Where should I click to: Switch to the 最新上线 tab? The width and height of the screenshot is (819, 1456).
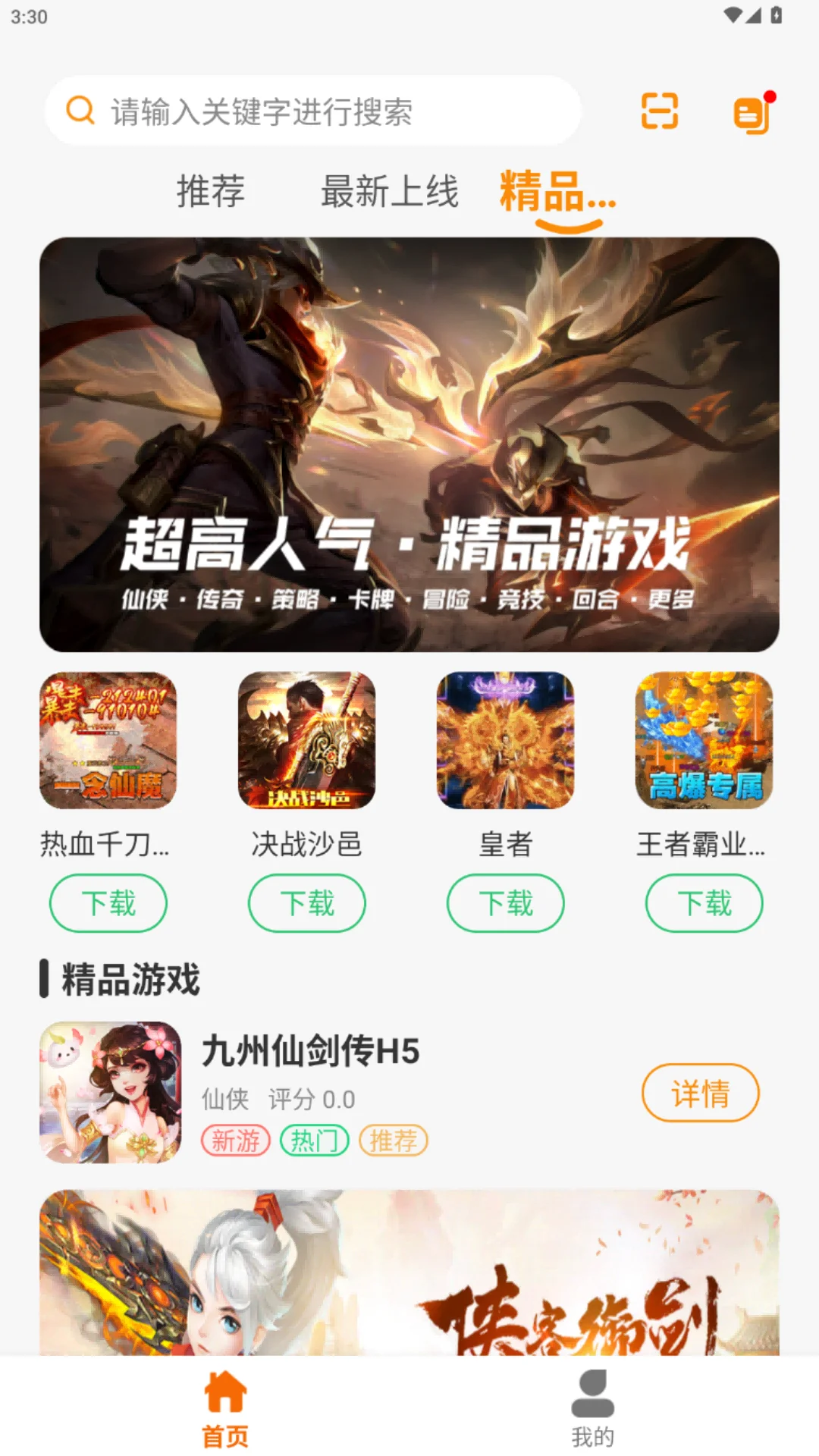click(390, 193)
